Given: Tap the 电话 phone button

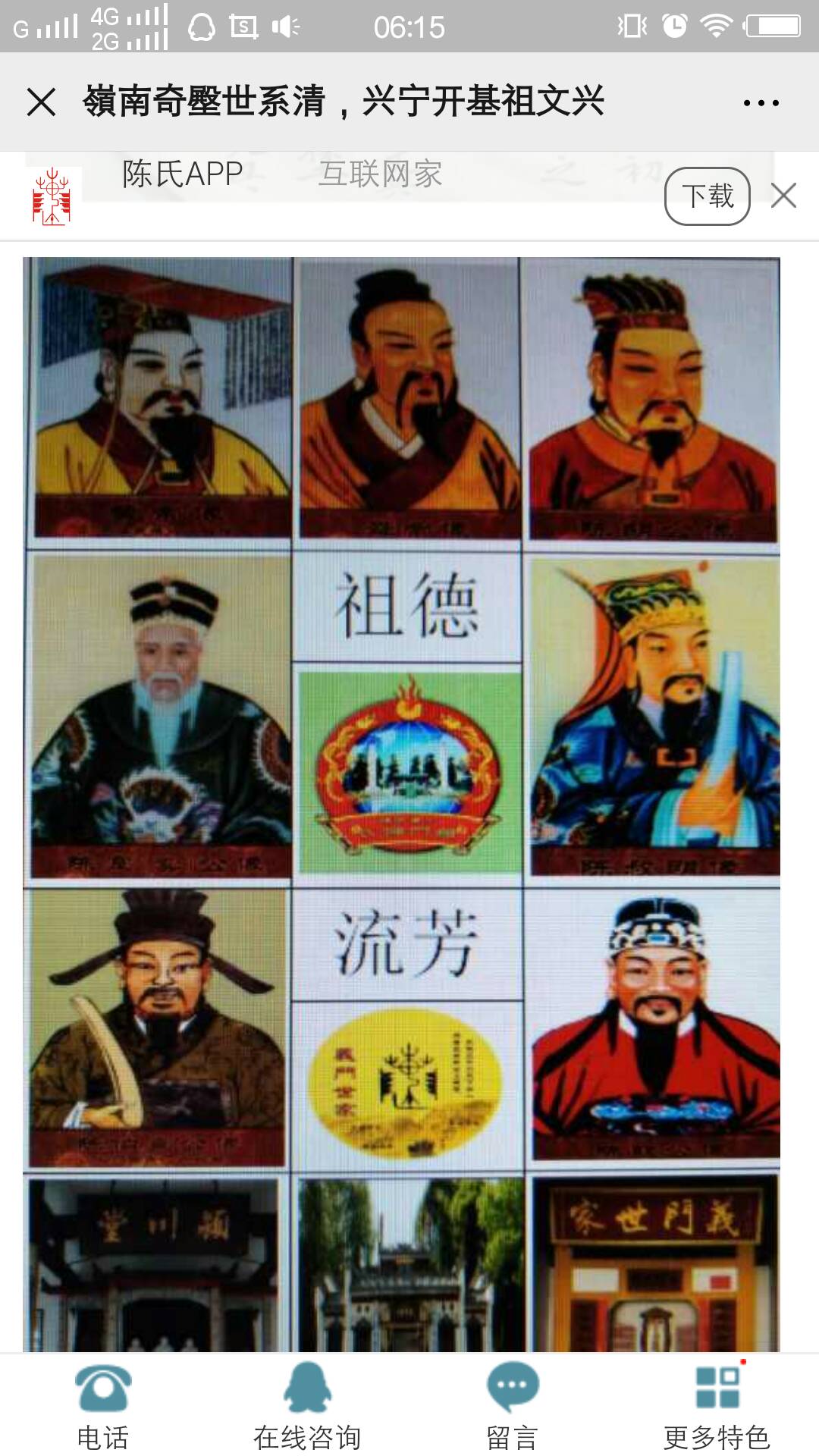Looking at the screenshot, I should 103,1405.
